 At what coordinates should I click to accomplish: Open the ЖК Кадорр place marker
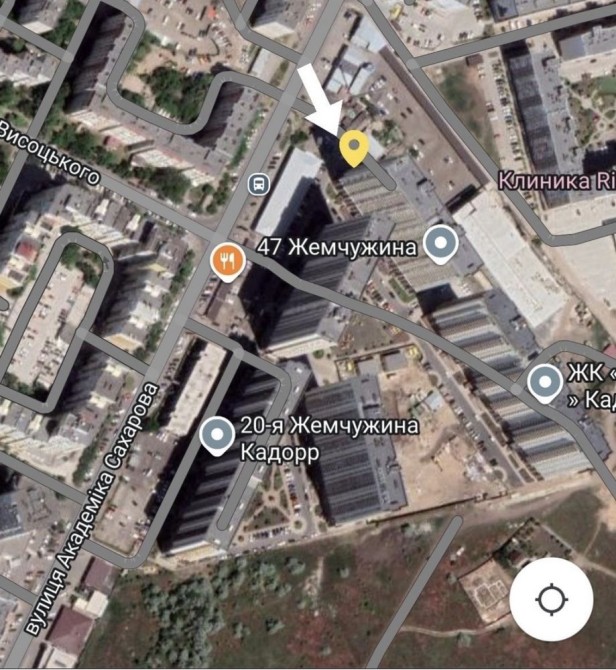[544, 383]
